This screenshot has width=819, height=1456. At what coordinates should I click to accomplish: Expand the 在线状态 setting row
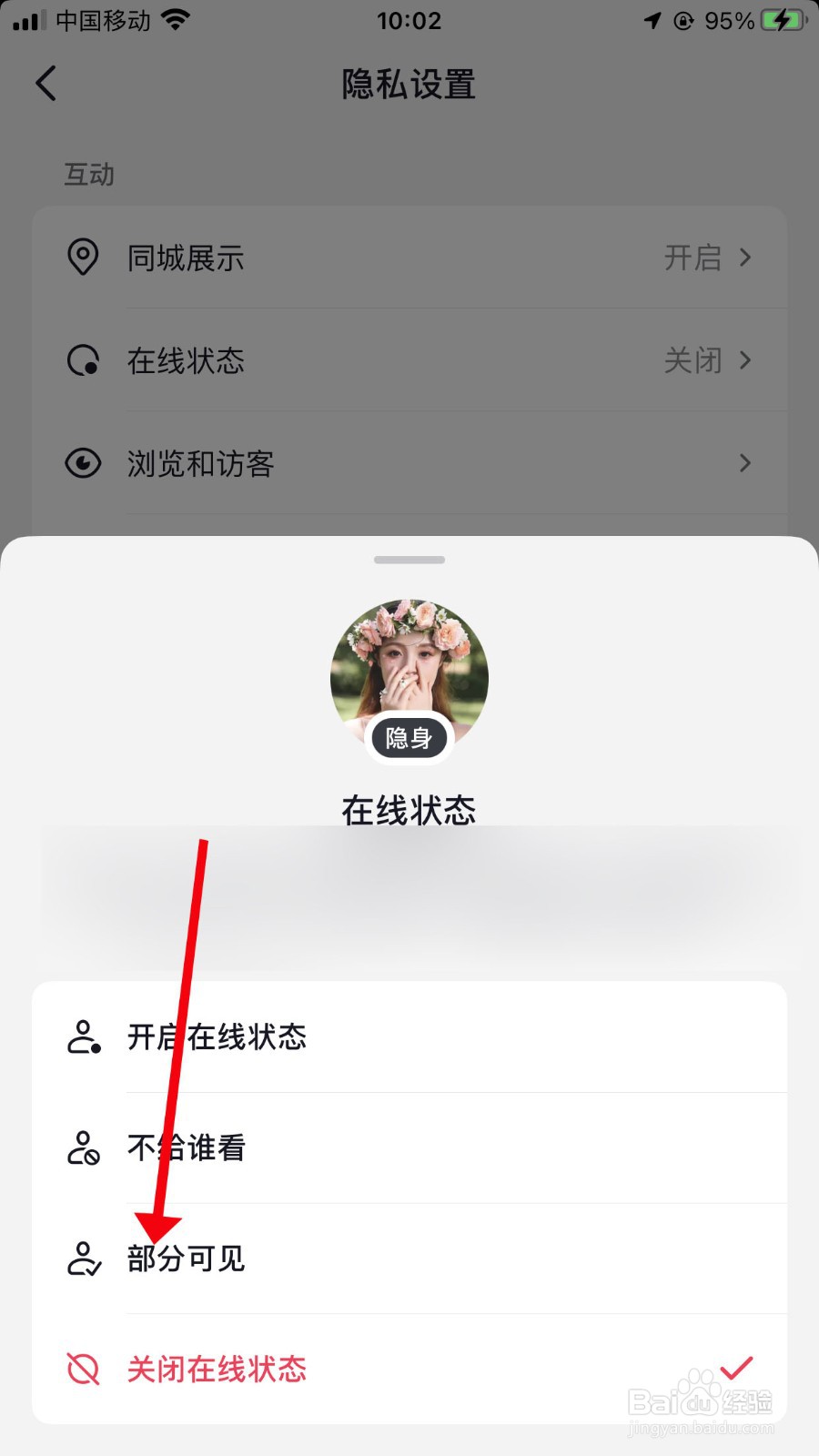(409, 360)
